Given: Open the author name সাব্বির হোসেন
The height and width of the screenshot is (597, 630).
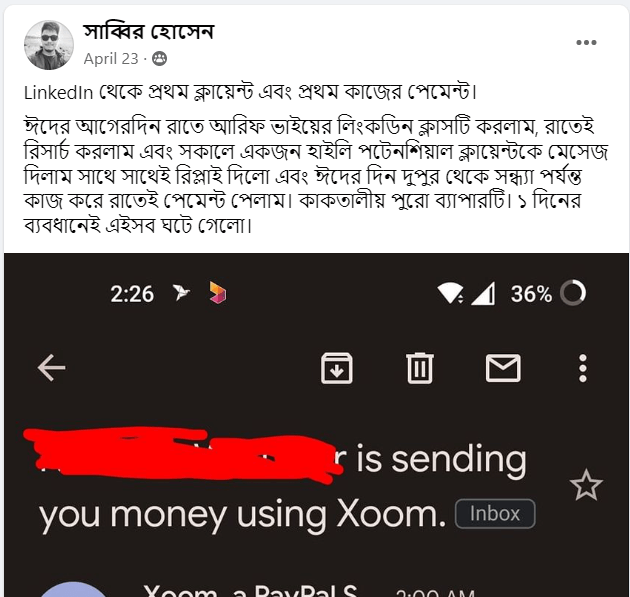Looking at the screenshot, I should pos(149,32).
